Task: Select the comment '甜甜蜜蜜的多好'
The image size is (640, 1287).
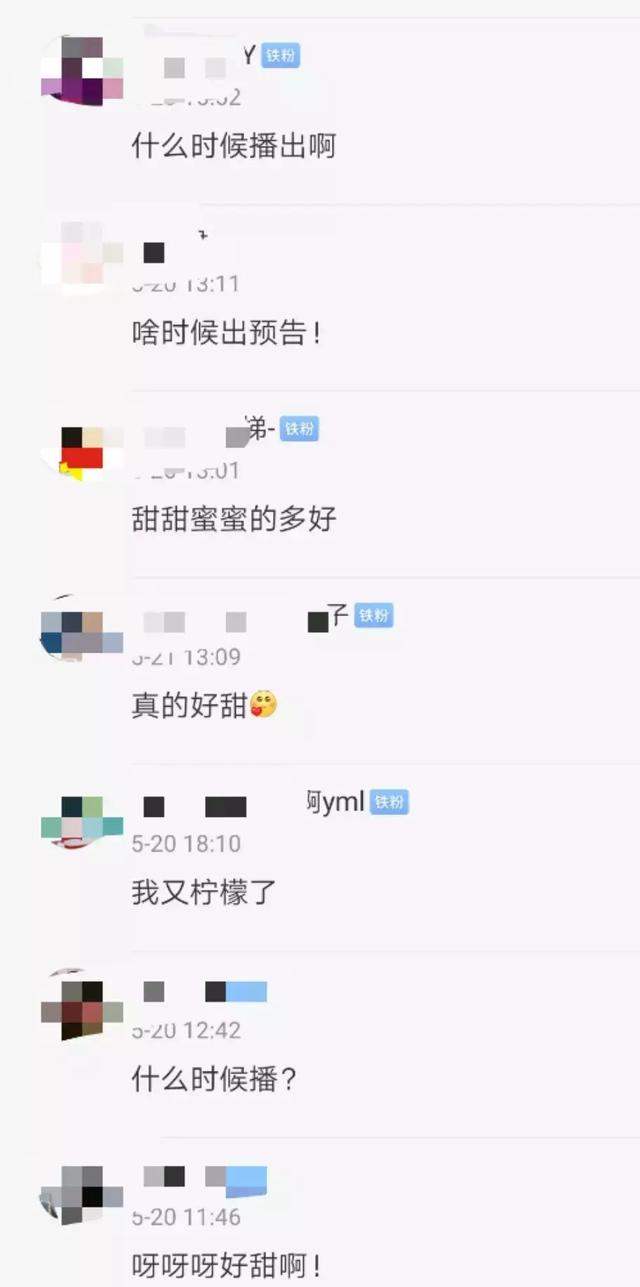Action: 233,518
